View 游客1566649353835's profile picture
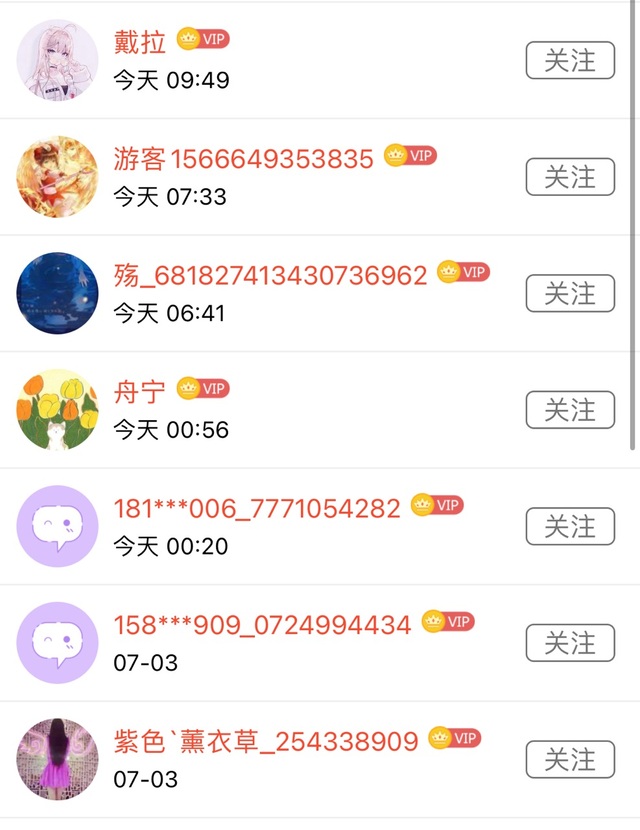This screenshot has width=640, height=830. tap(58, 177)
